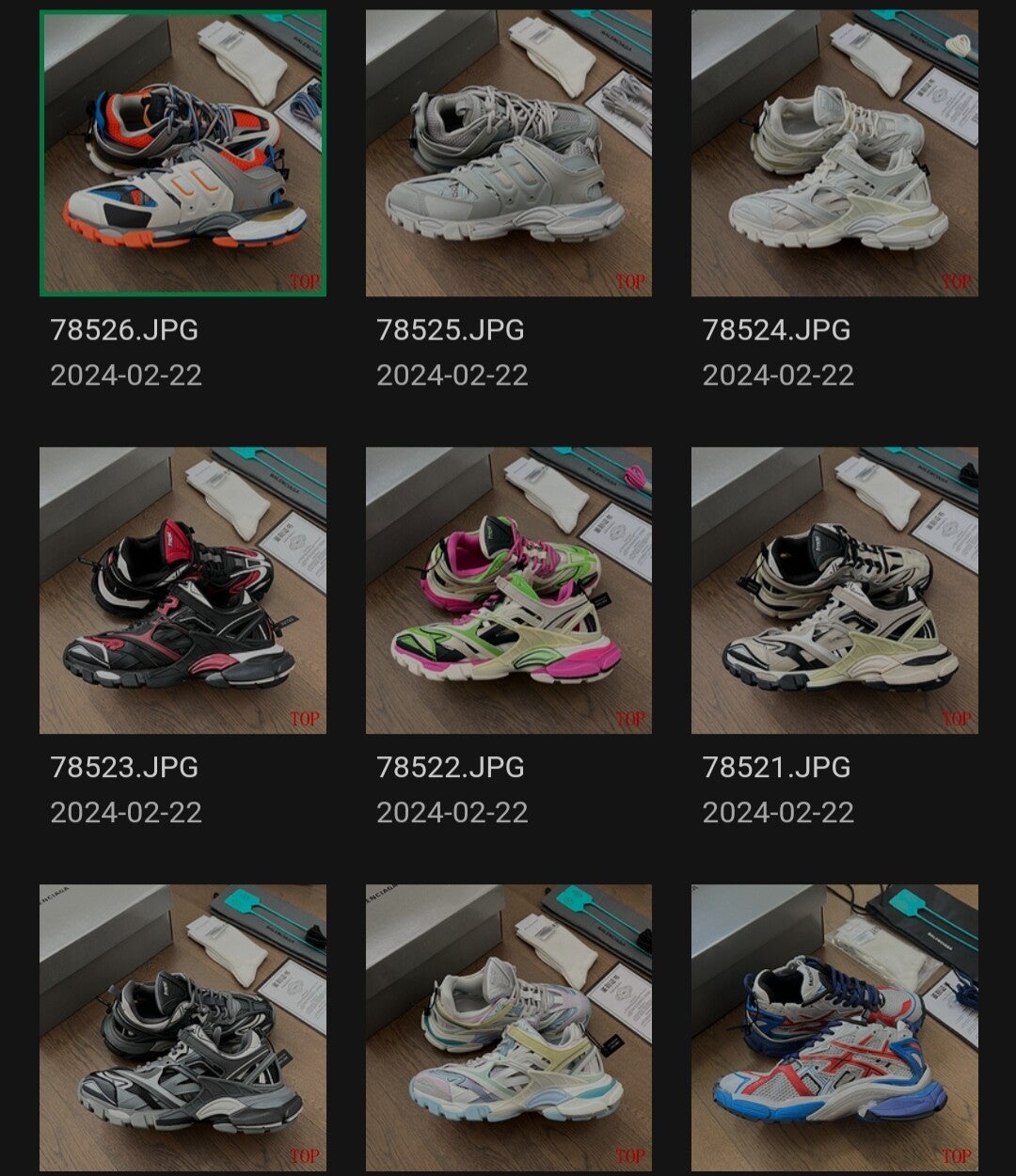The image size is (1016, 1176).
Task: Select 78522.JPG with pink and green sneakers
Action: coord(508,590)
